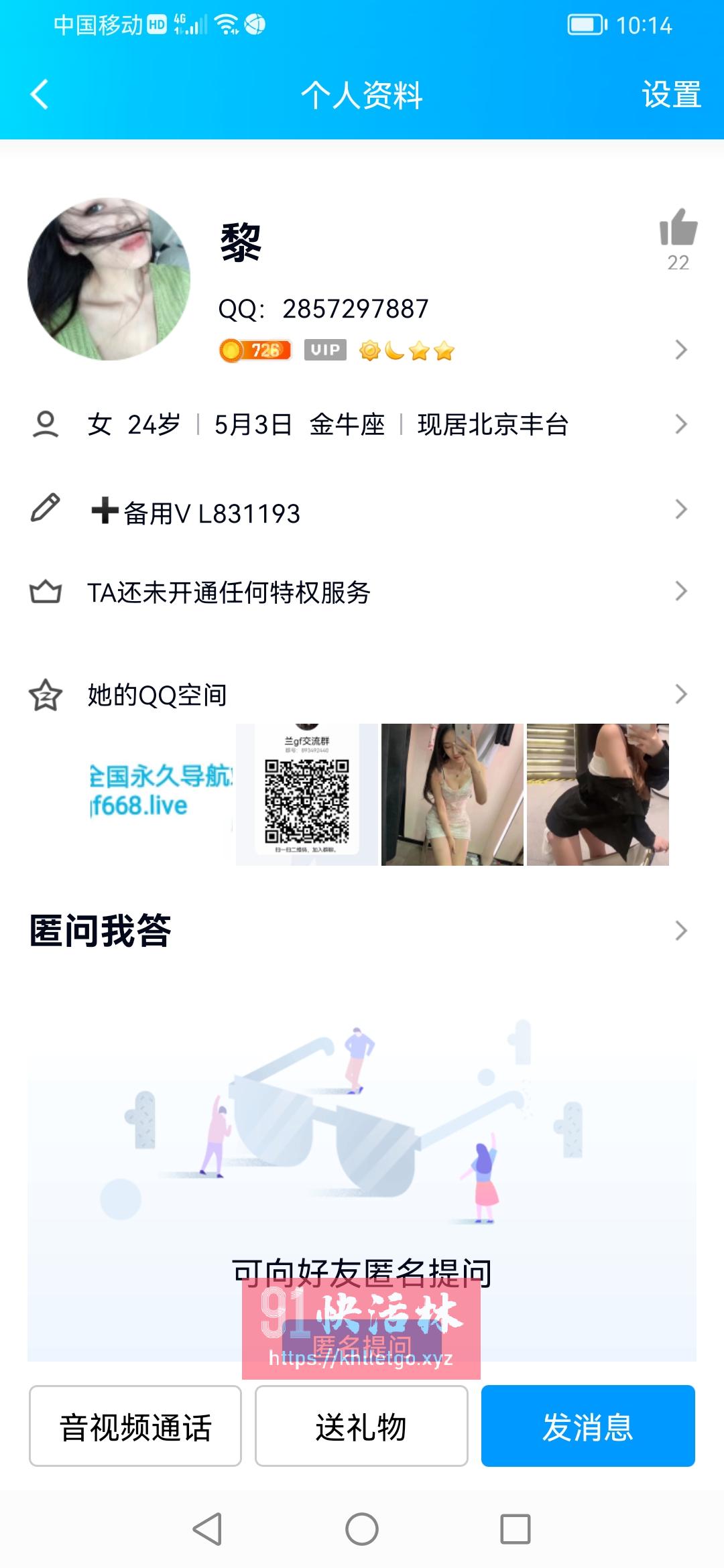Select the gender/profile person icon
Screen dimensions: 724x1568
pos(46,424)
